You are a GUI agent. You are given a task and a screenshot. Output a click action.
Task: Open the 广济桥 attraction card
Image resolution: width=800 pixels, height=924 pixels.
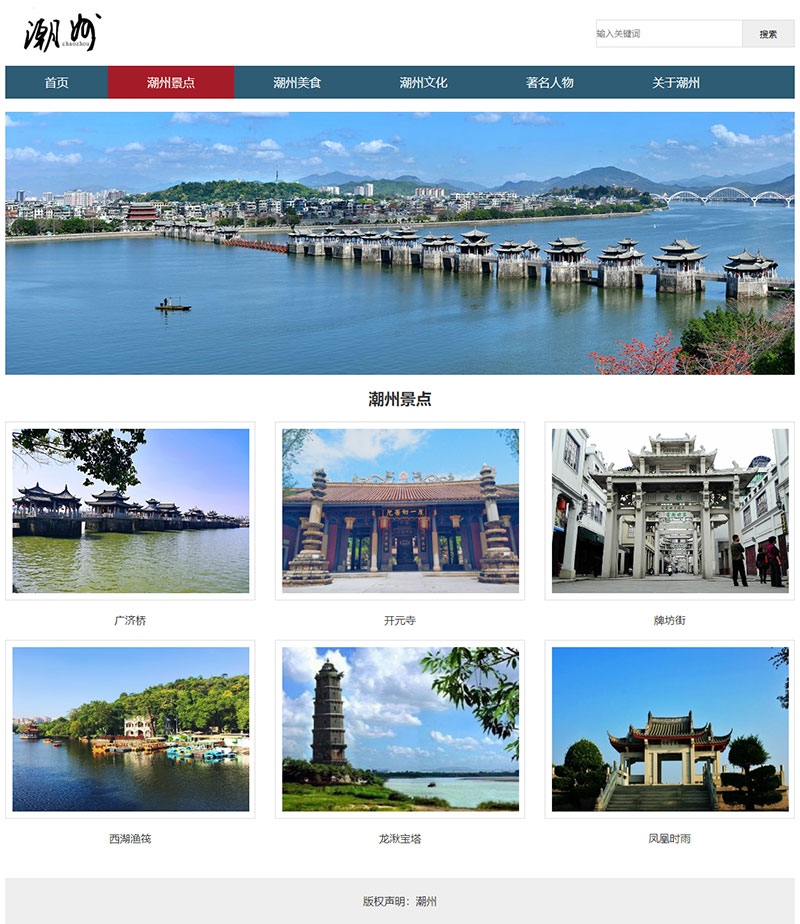pos(130,511)
